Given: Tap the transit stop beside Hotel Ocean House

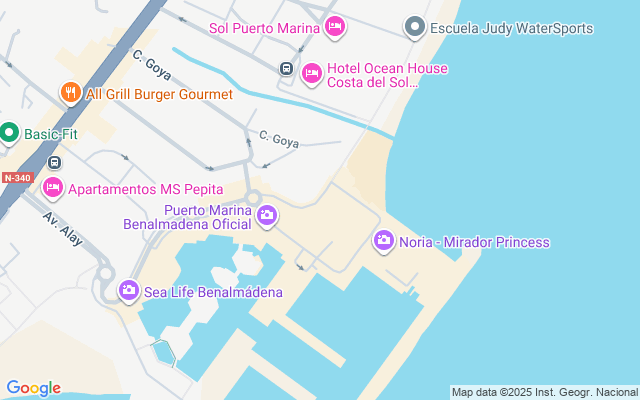Looking at the screenshot, I should [x=287, y=68].
